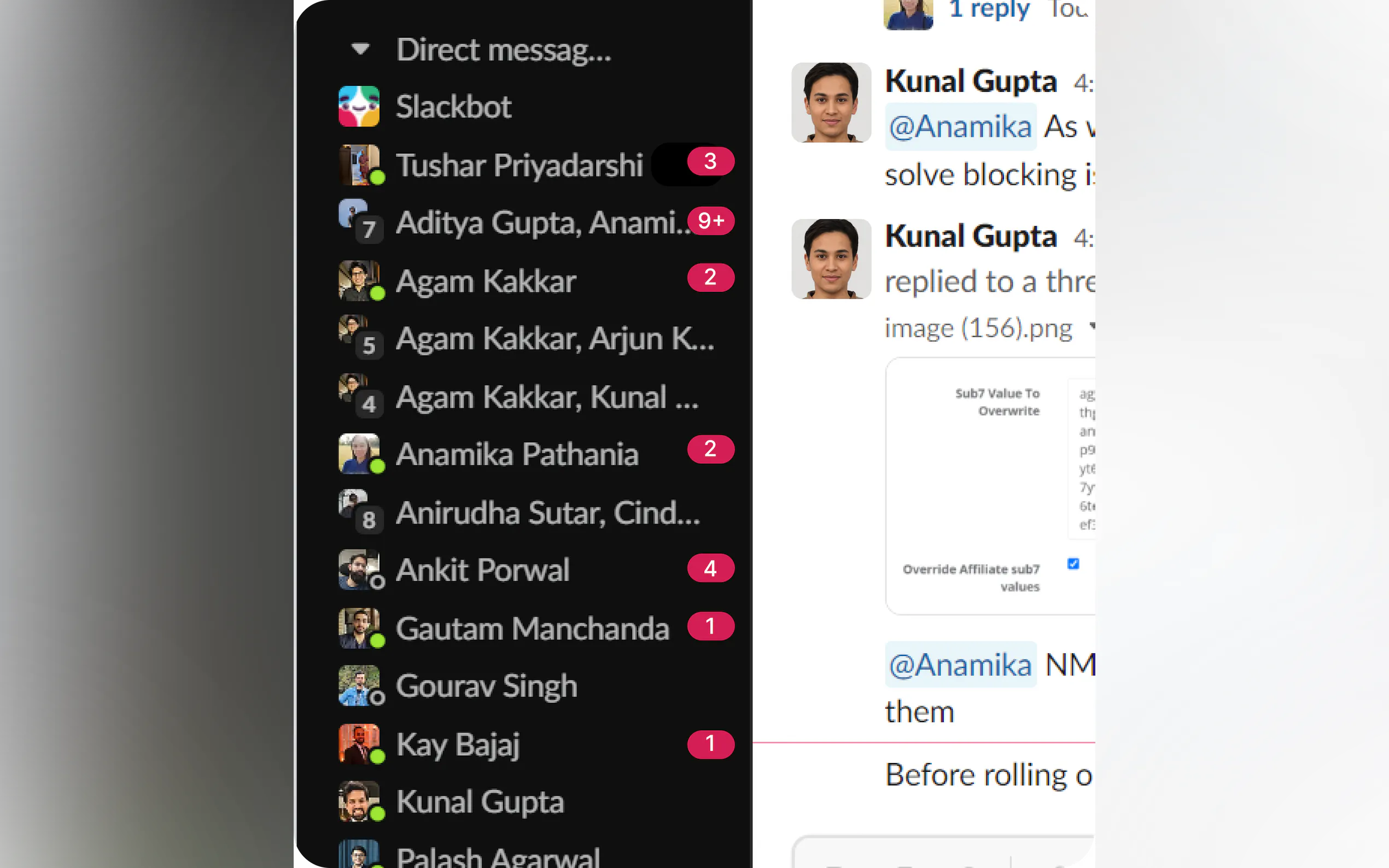Tap the @Anamika mention before "NM"
The width and height of the screenshot is (1389, 868).
click(960, 665)
